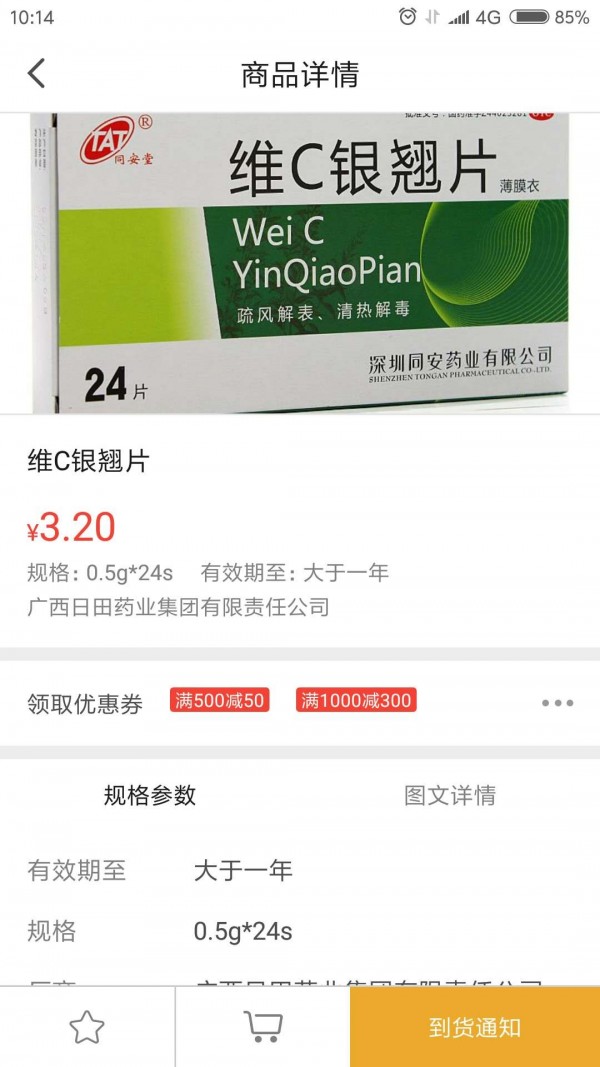Open the shopping cart
Image resolution: width=600 pixels, height=1067 pixels.
point(262,1027)
